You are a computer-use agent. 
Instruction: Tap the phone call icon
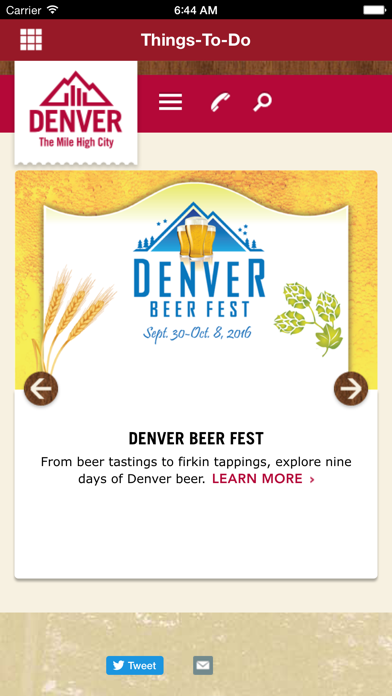click(x=220, y=102)
